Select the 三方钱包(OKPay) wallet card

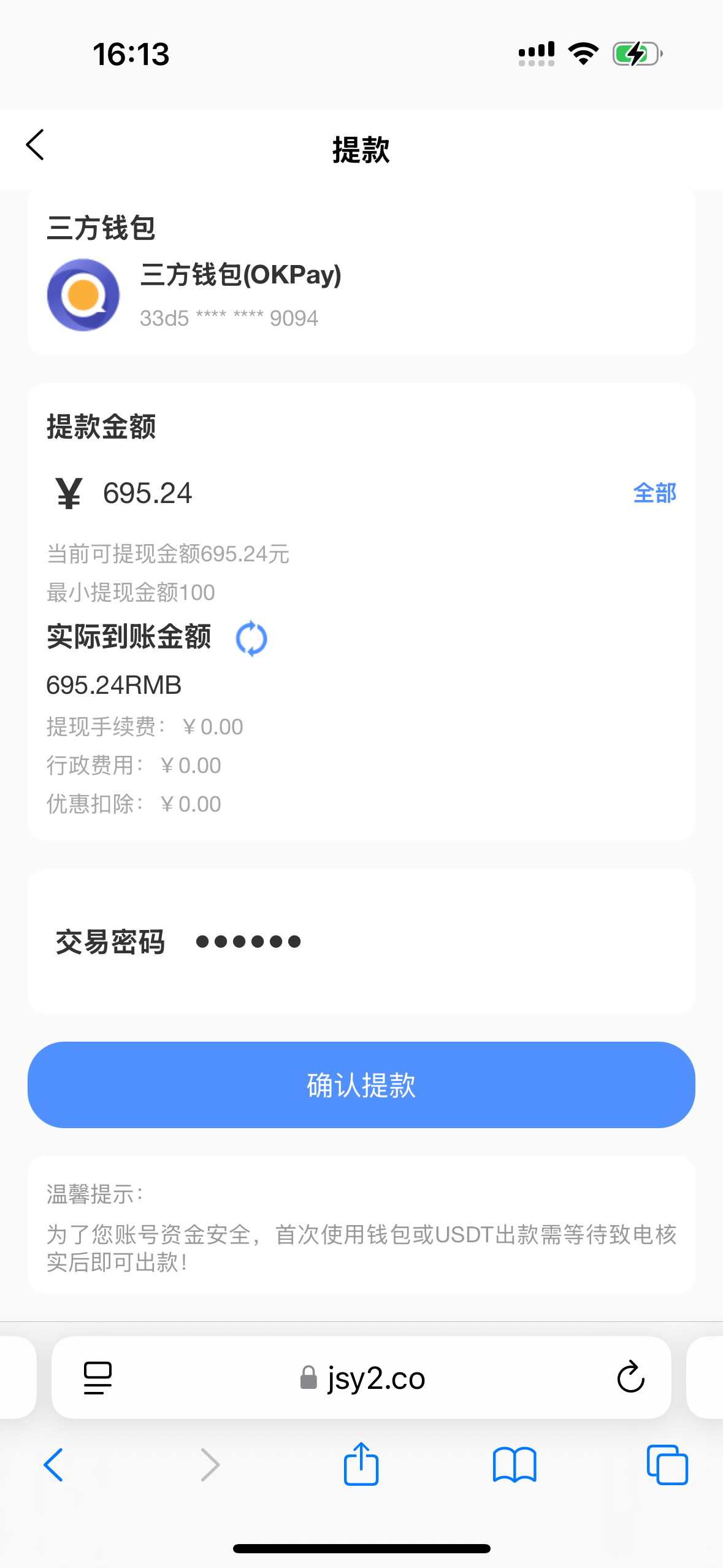tap(361, 294)
